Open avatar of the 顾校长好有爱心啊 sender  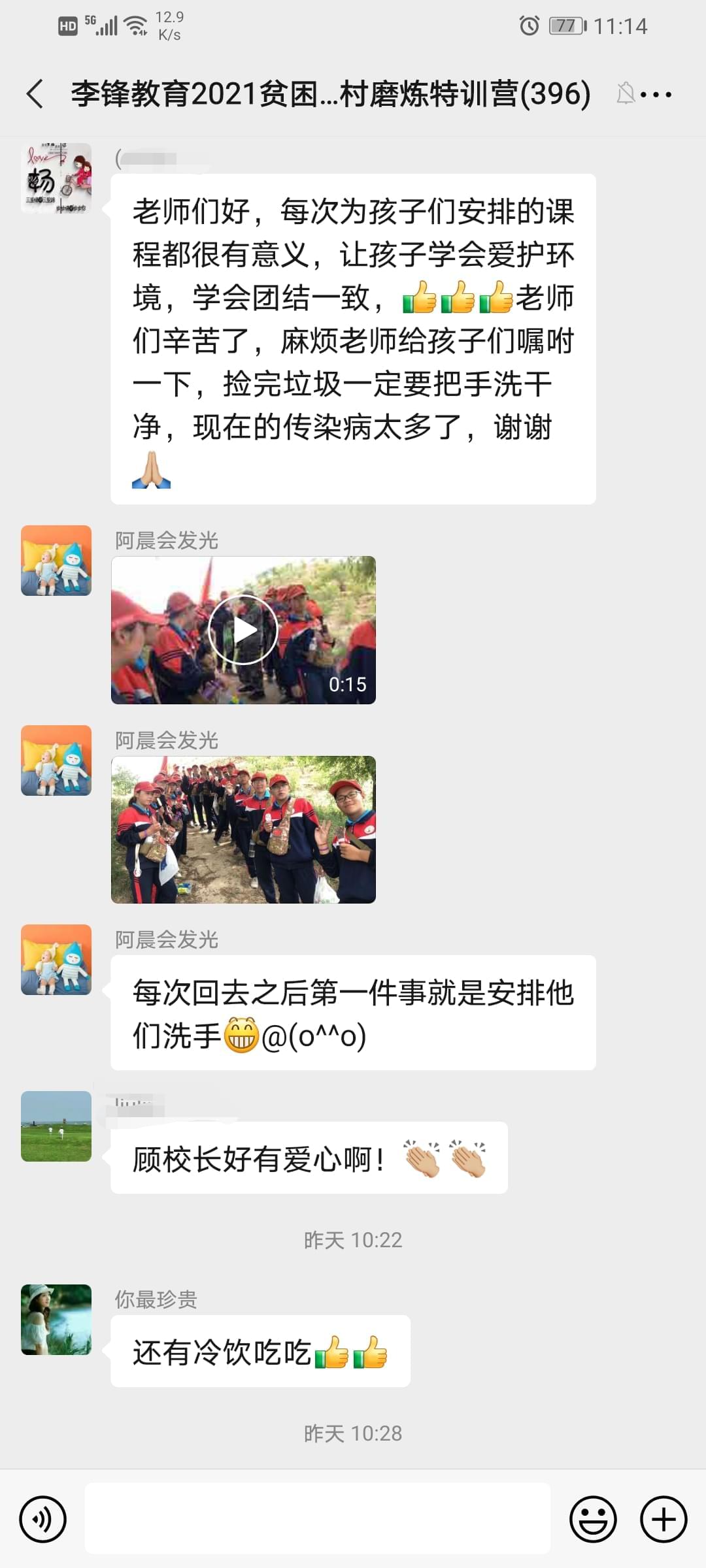(56, 1126)
